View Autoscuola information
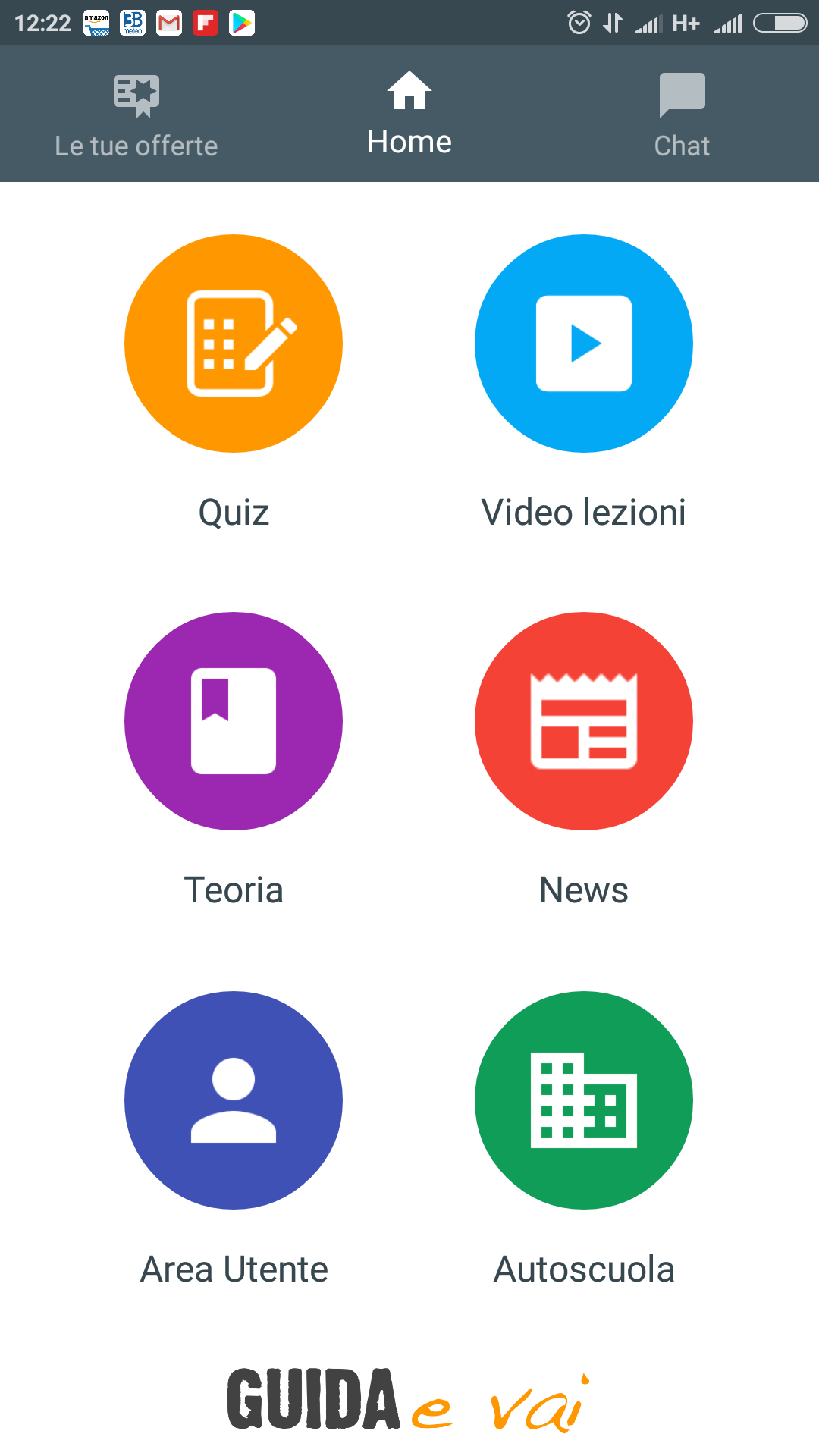Viewport: 819px width, 1456px height. [x=584, y=1100]
